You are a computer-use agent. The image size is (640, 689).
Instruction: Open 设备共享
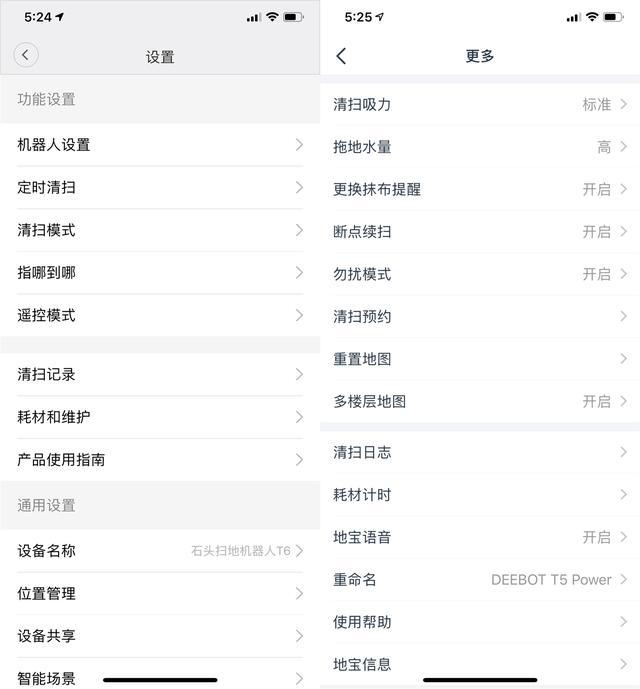pos(160,636)
